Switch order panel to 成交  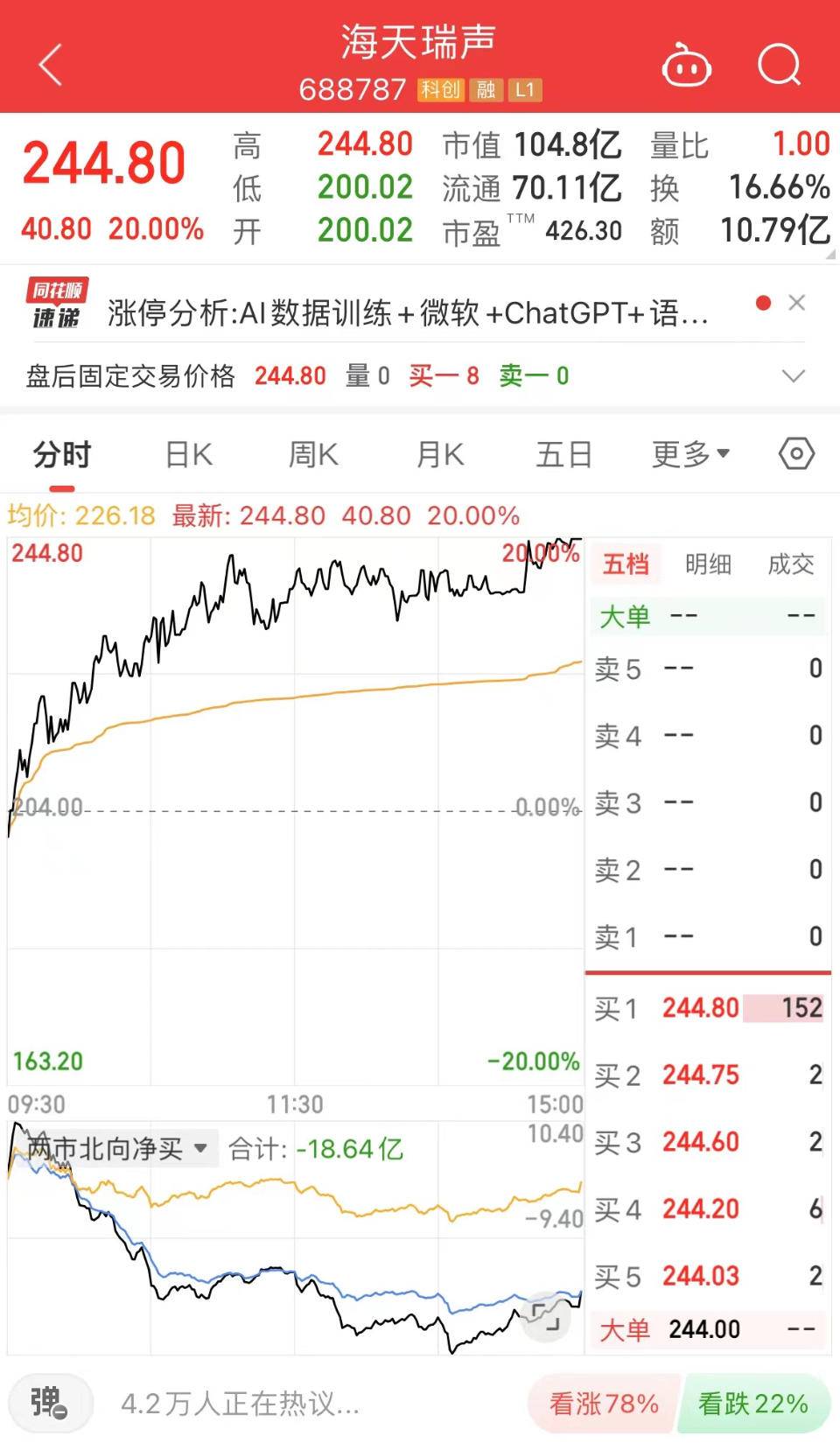pyautogui.click(x=791, y=564)
